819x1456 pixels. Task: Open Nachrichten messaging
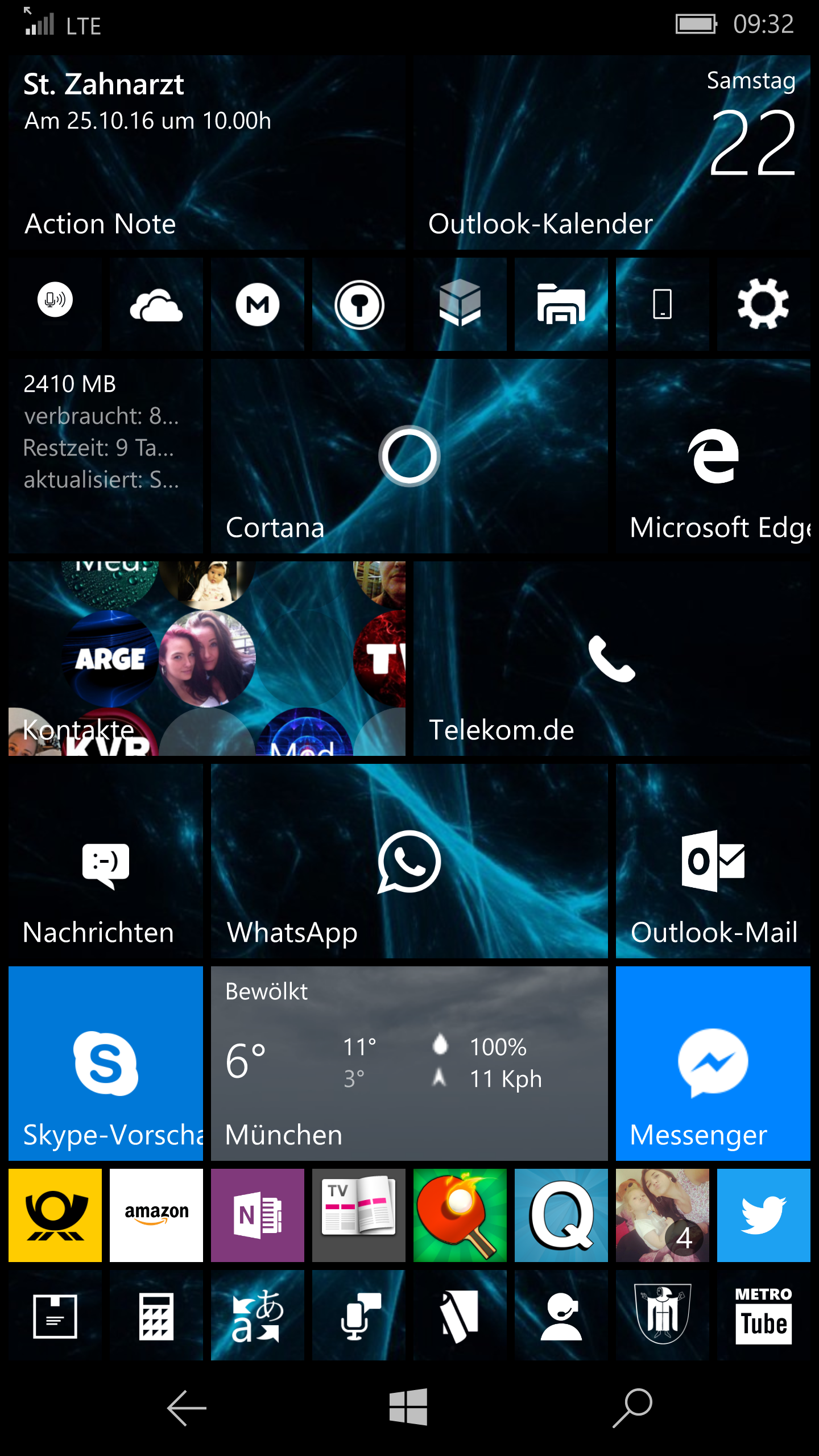click(x=106, y=861)
